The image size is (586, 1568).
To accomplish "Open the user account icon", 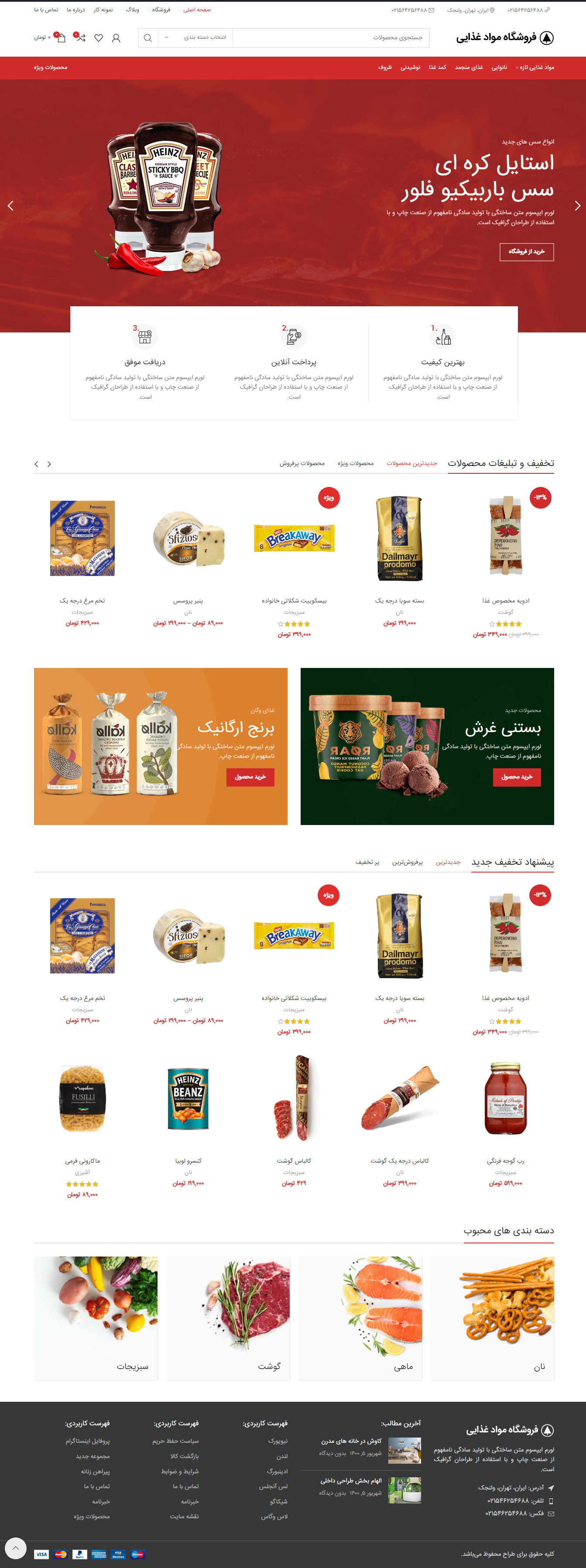I will [116, 38].
